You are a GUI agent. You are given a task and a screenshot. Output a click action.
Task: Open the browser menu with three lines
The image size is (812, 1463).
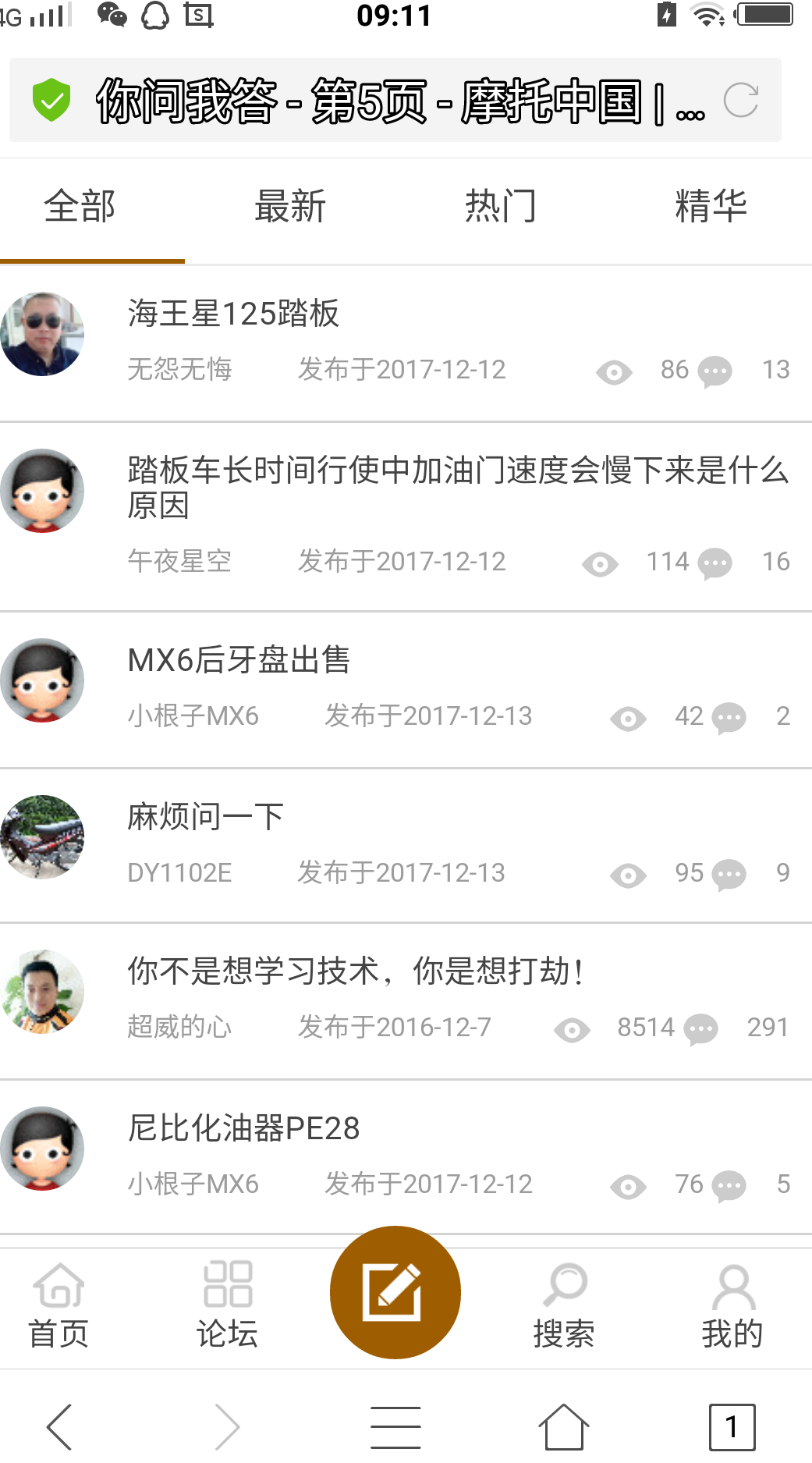pos(395,1426)
